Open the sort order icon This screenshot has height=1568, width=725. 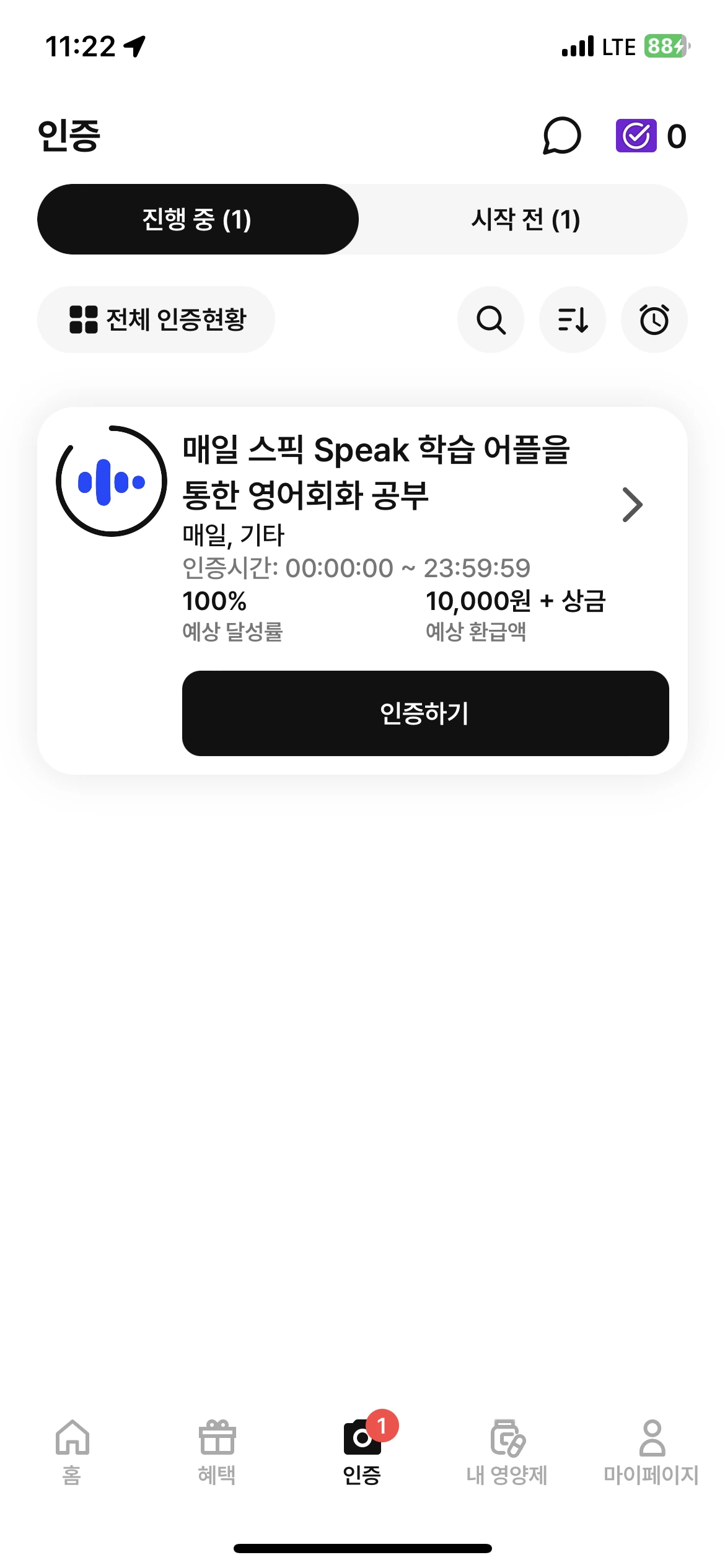tap(573, 320)
